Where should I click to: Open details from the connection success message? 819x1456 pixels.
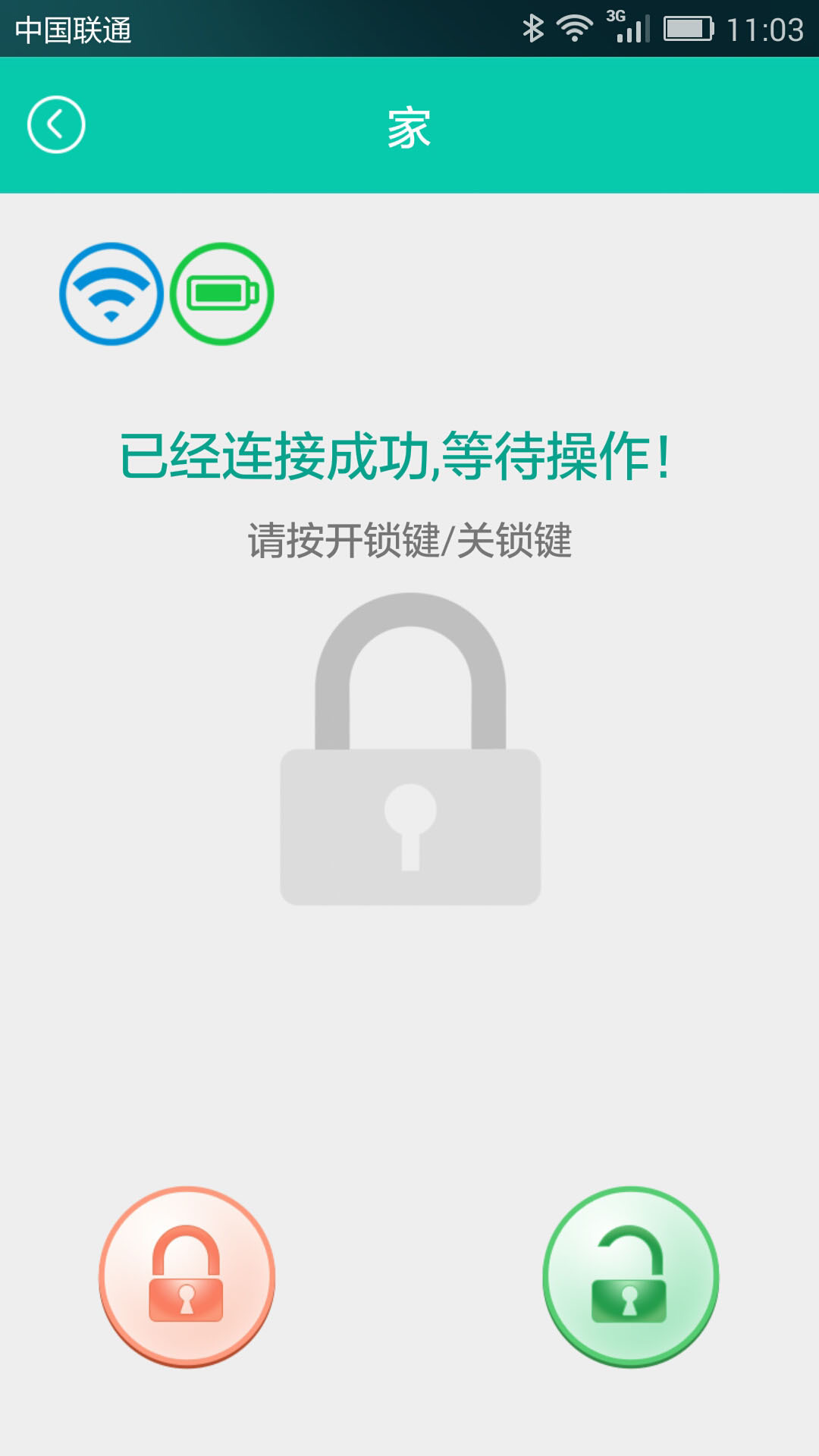(x=397, y=455)
